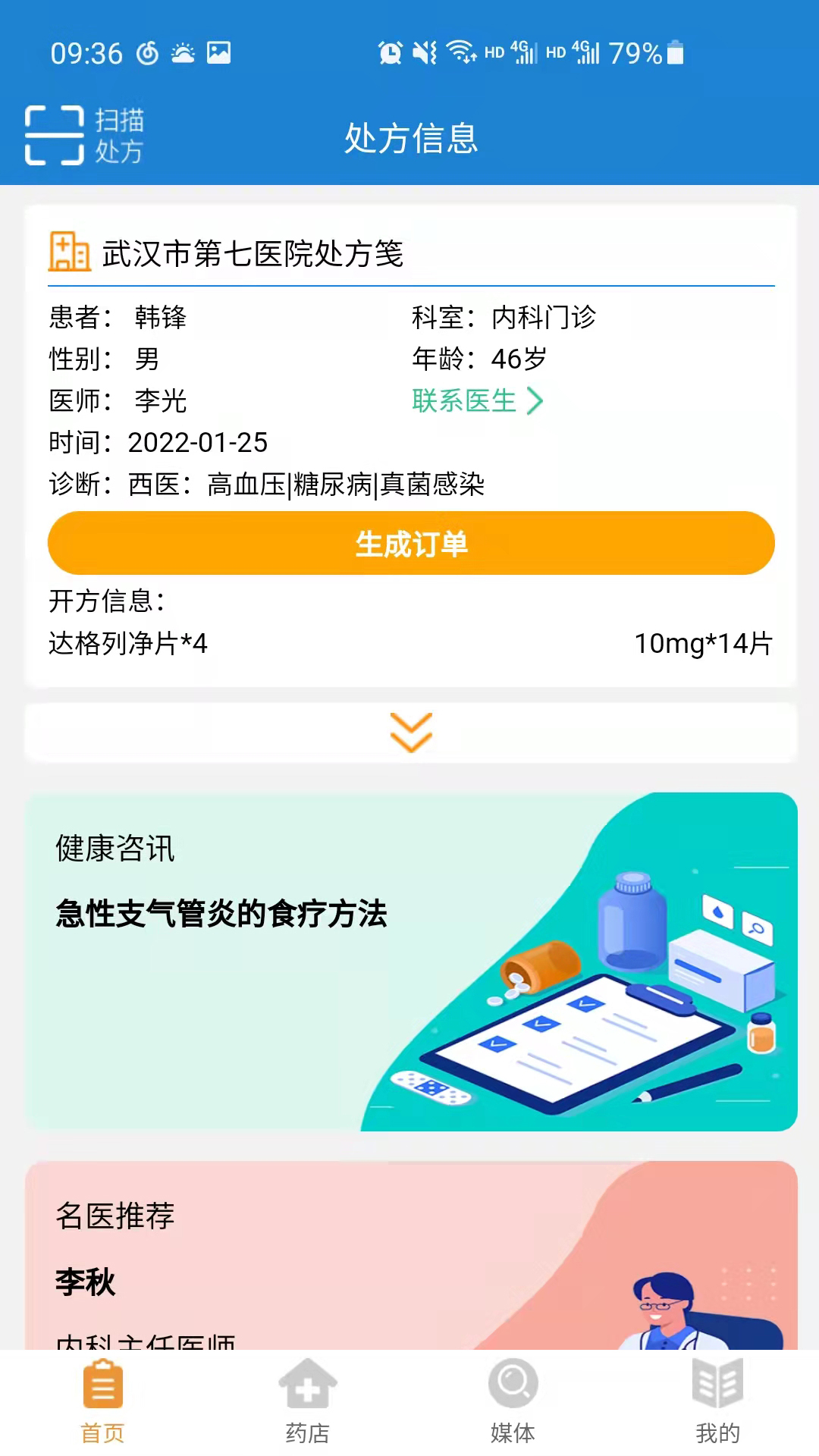
Task: Tap the battery indicator showing 79%
Action: (650, 52)
